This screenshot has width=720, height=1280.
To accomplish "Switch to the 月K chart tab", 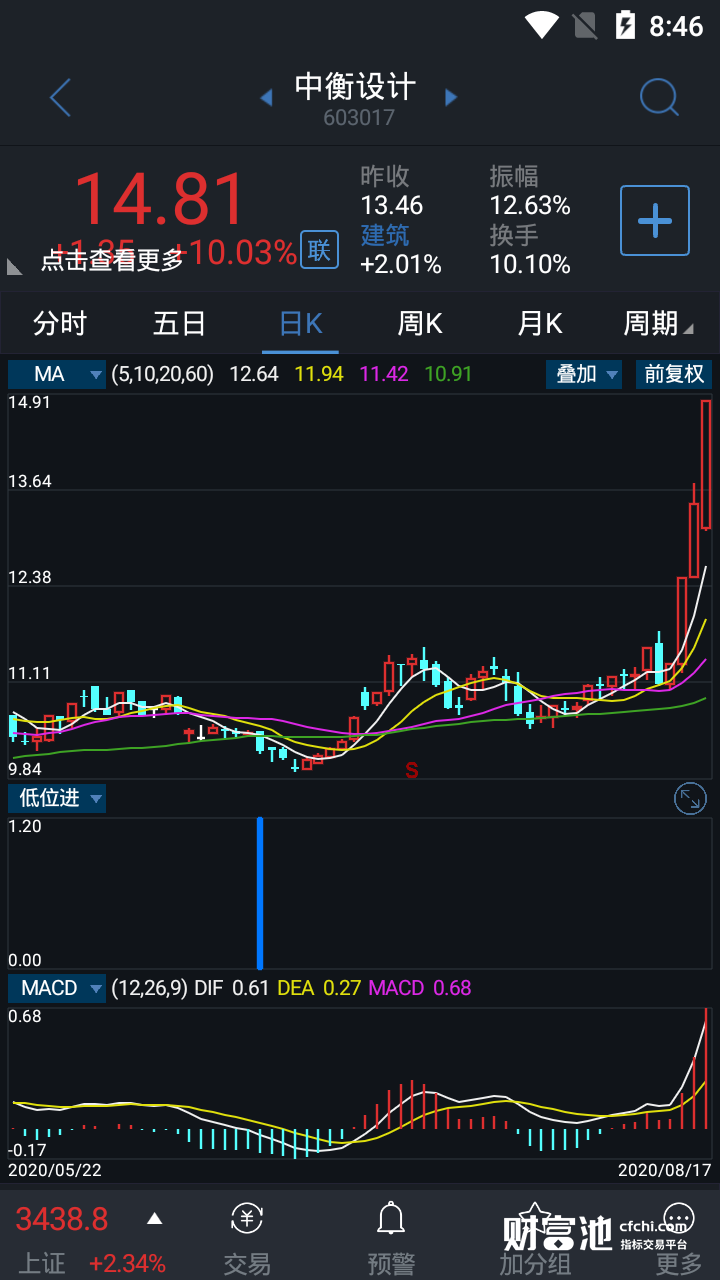I will (x=540, y=324).
